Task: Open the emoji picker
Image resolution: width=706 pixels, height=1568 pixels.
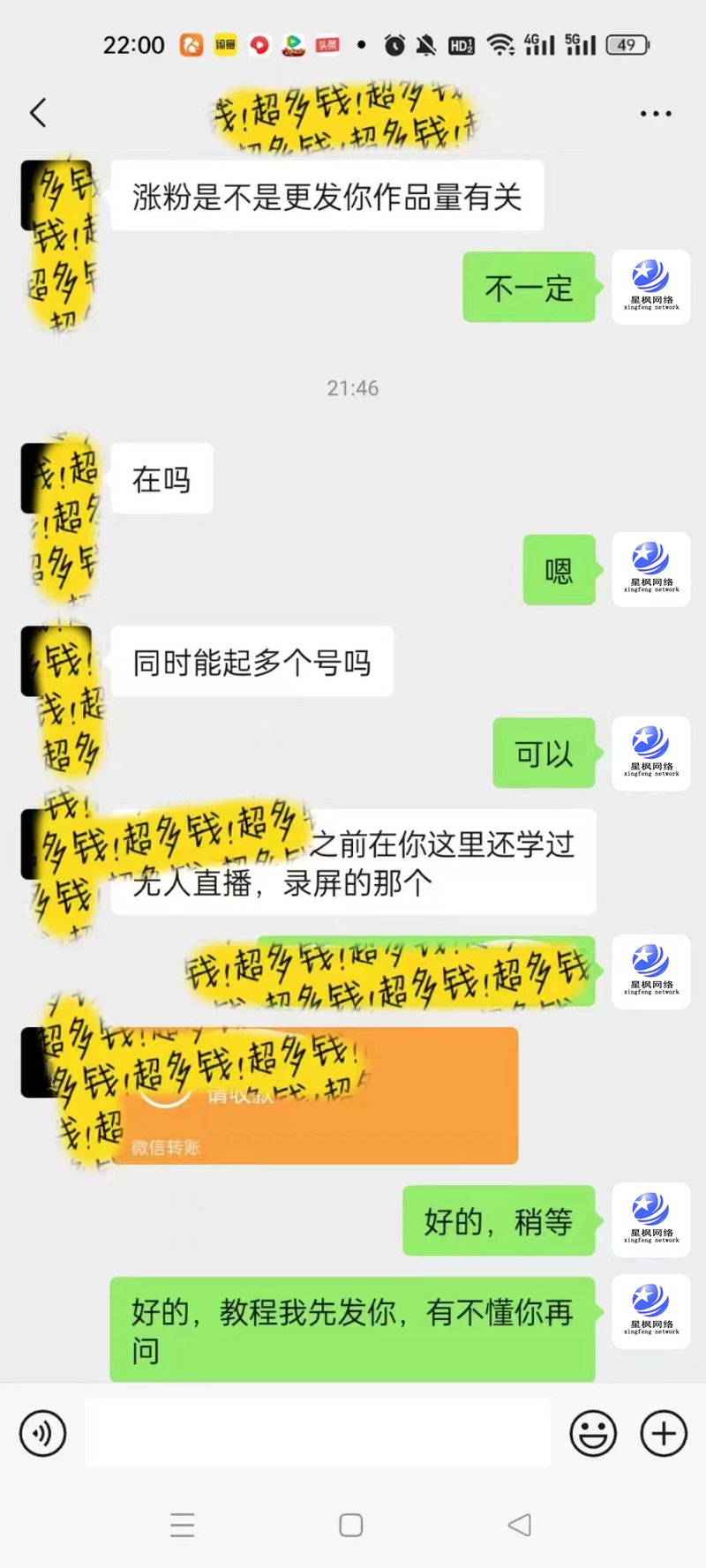Action: 593,1433
